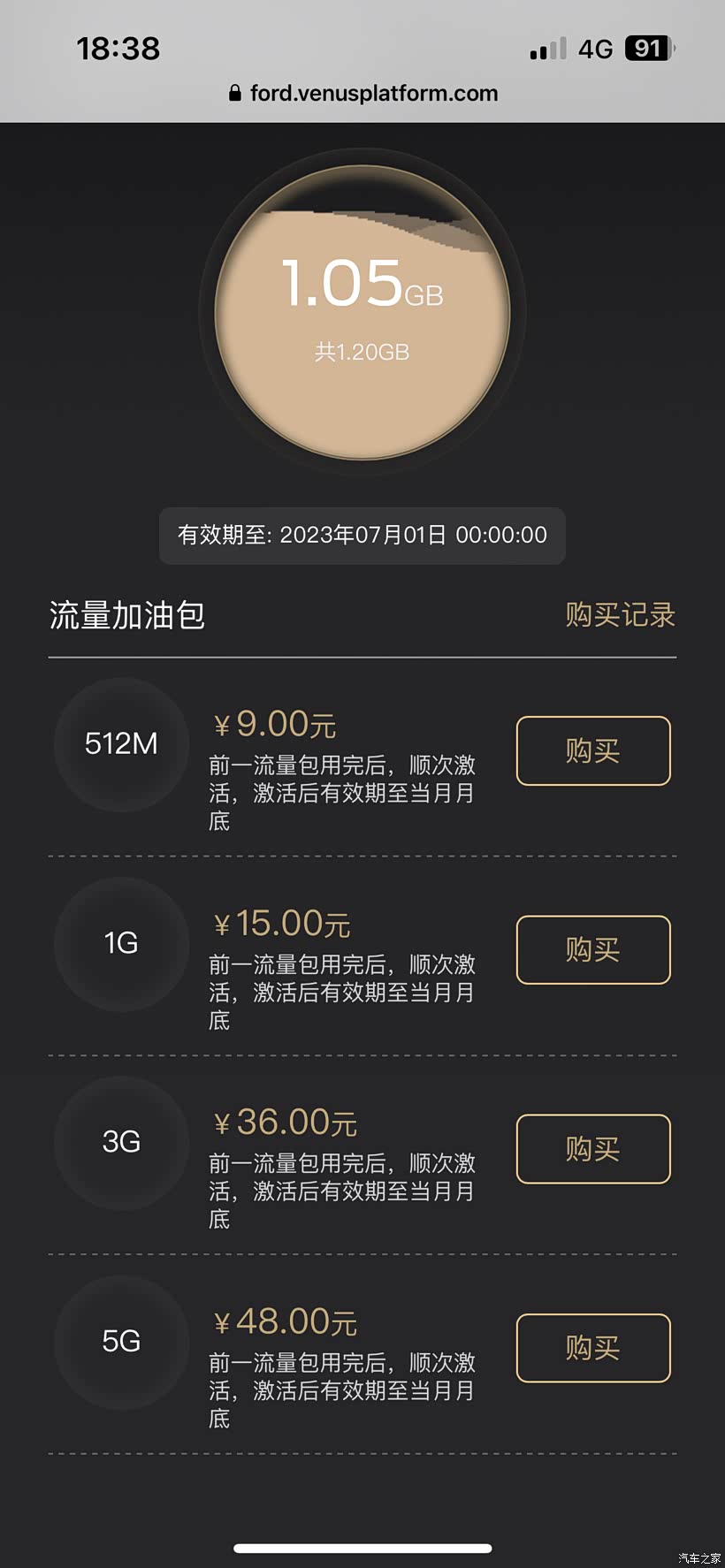Tap 购买 button for the 1G package
The image size is (725, 1568).
tap(592, 950)
